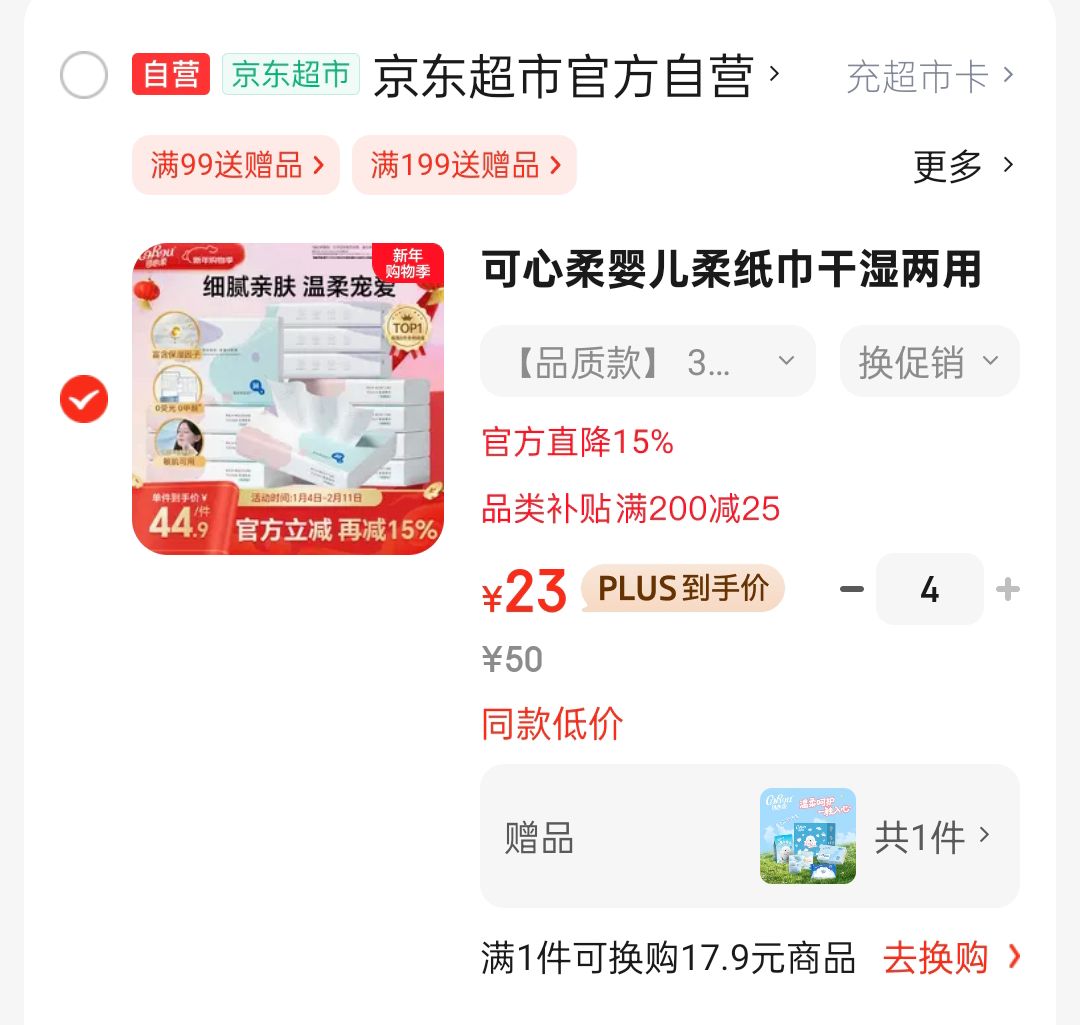
Task: Open the 满99送赠品 promotion chip
Action: [x=236, y=165]
